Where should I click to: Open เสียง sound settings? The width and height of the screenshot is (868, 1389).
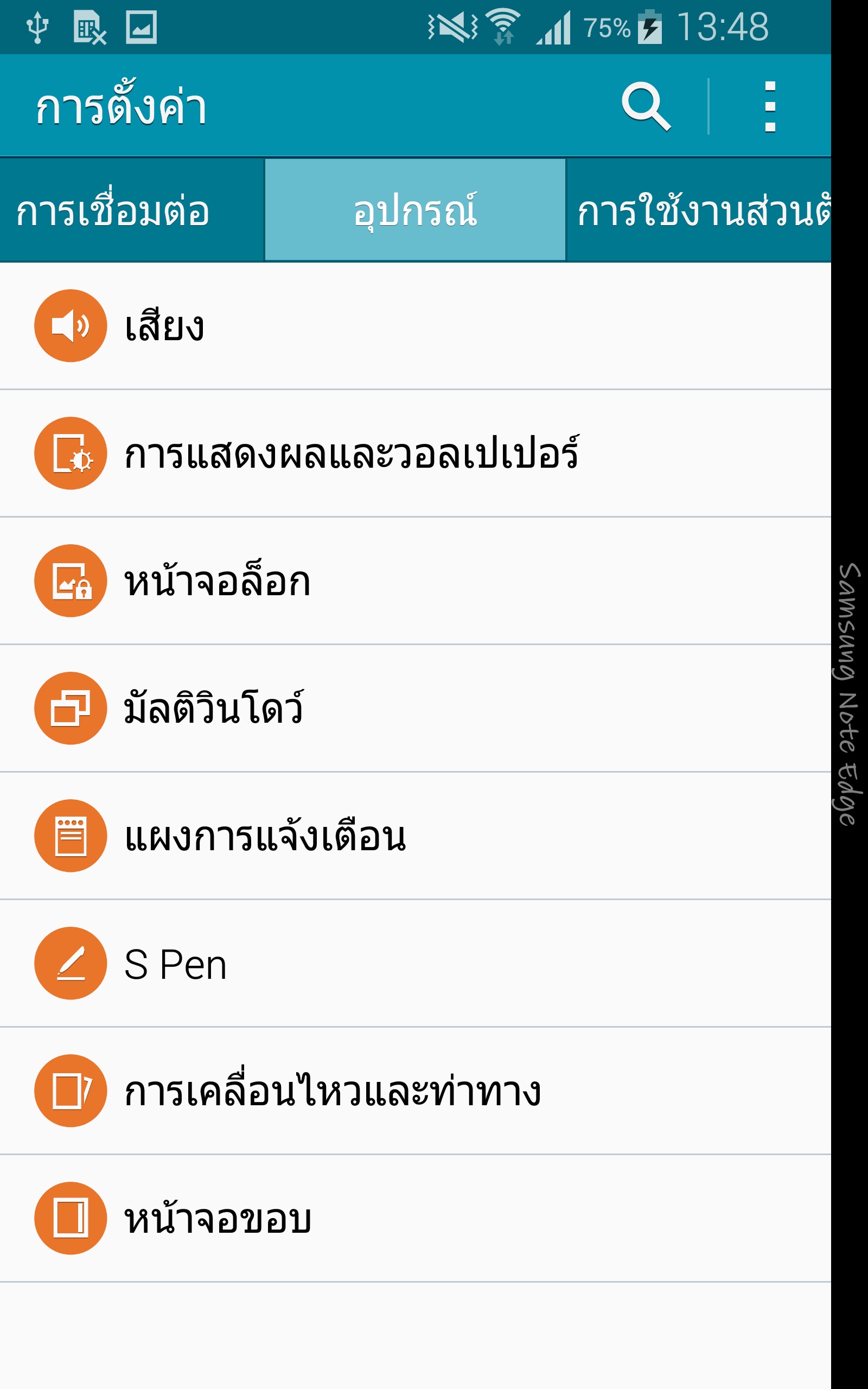pyautogui.click(x=416, y=326)
